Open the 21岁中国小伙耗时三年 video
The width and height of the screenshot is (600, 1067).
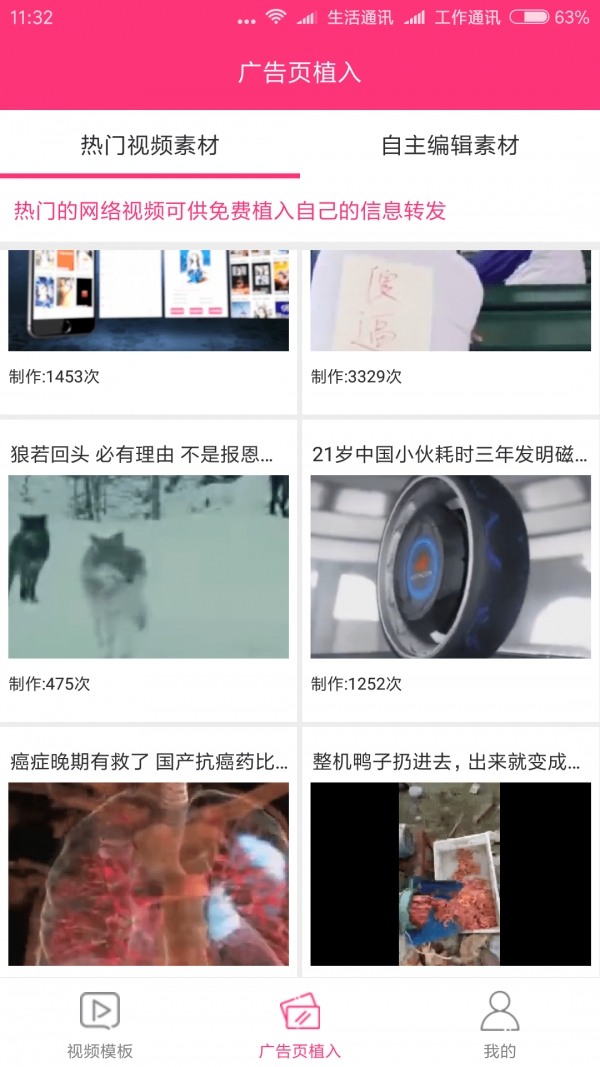[450, 566]
